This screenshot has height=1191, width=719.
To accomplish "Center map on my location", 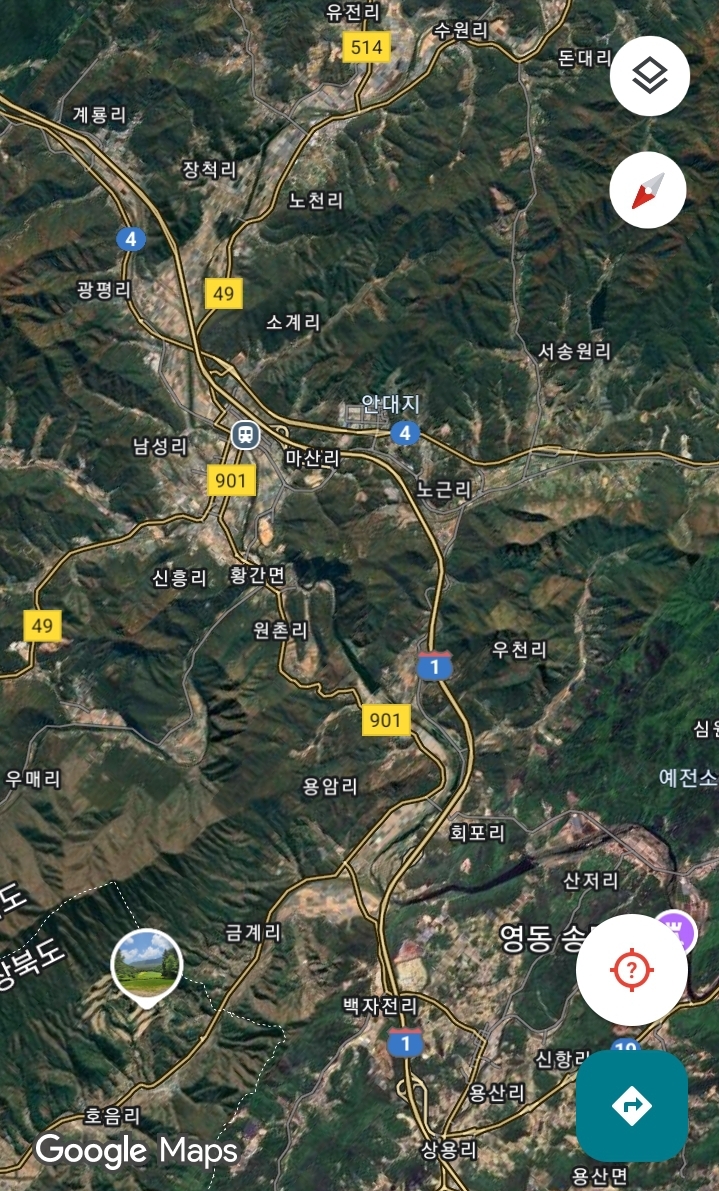I will tap(632, 970).
